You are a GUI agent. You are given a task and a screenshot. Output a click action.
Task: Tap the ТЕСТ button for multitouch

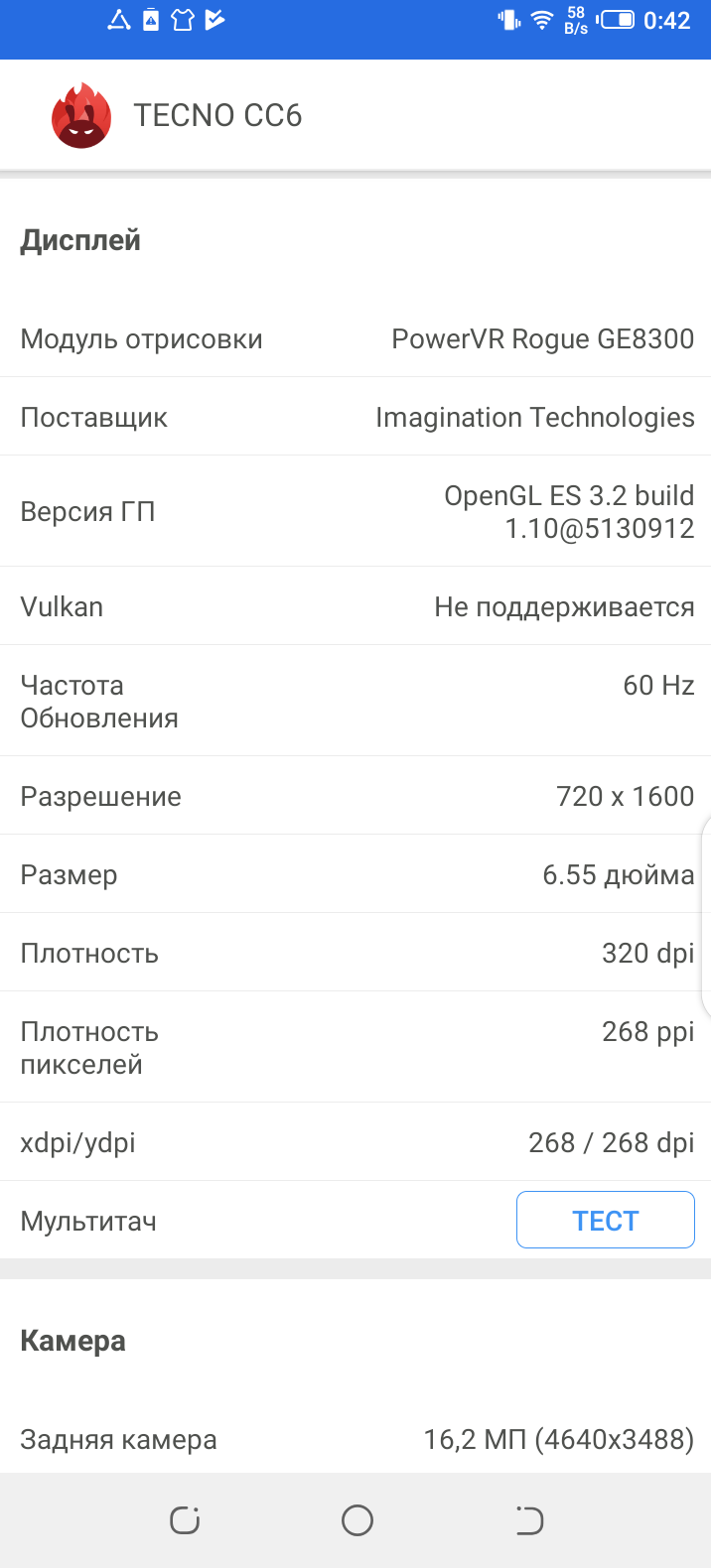pos(605,1220)
